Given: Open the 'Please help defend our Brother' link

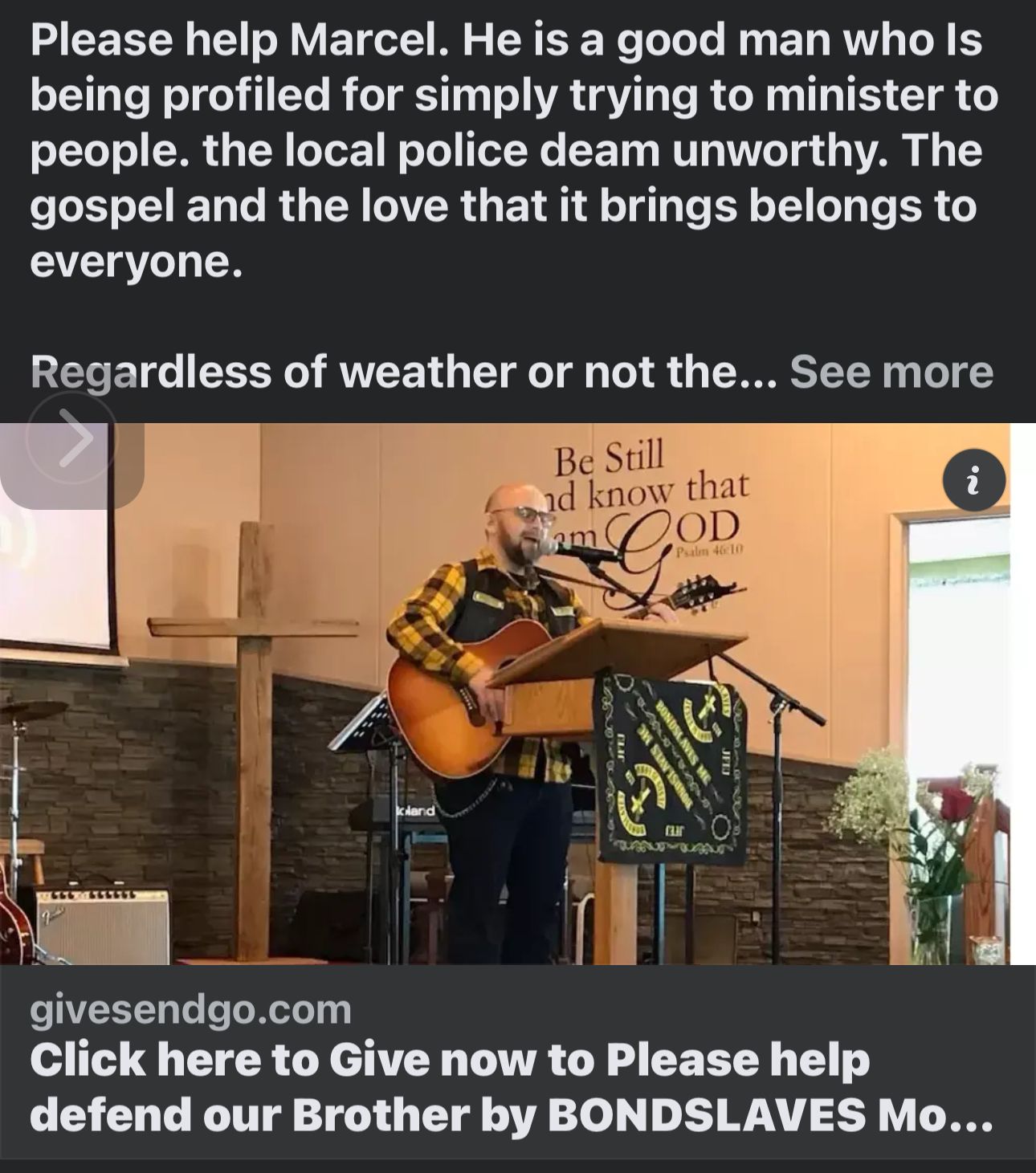Looking at the screenshot, I should tap(511, 1086).
